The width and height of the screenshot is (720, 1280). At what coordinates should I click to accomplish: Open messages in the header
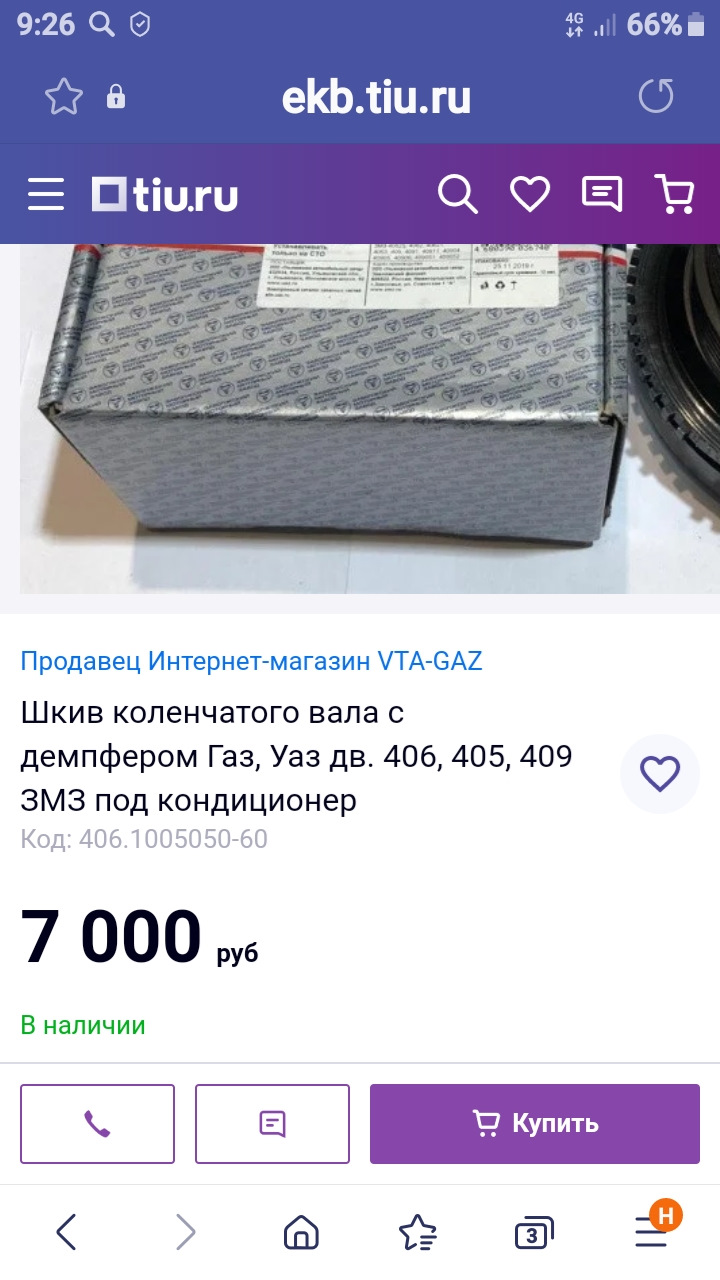601,194
